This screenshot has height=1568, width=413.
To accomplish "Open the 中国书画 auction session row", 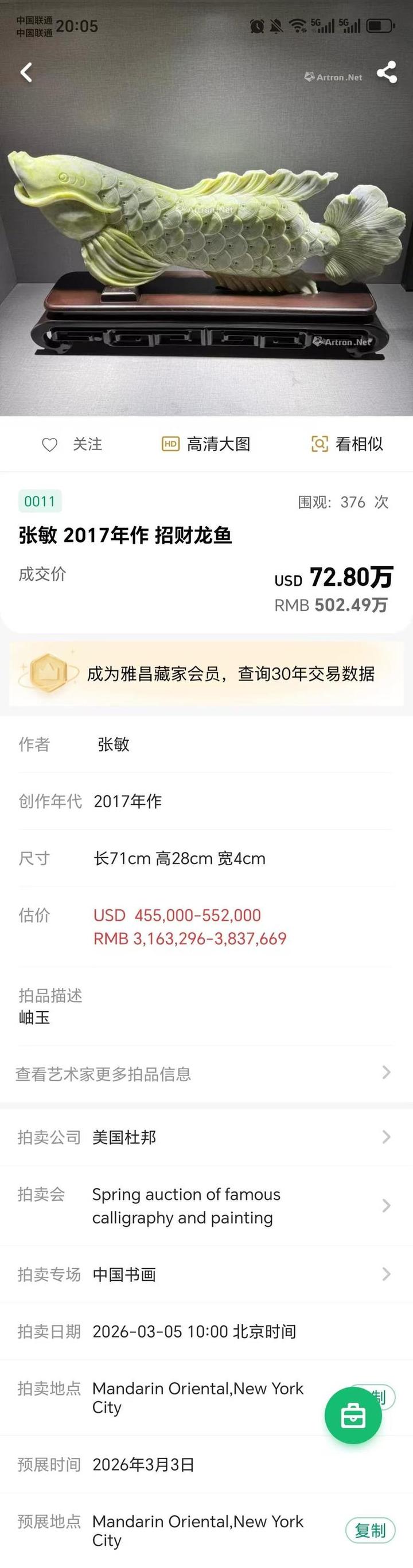I will point(206,1274).
